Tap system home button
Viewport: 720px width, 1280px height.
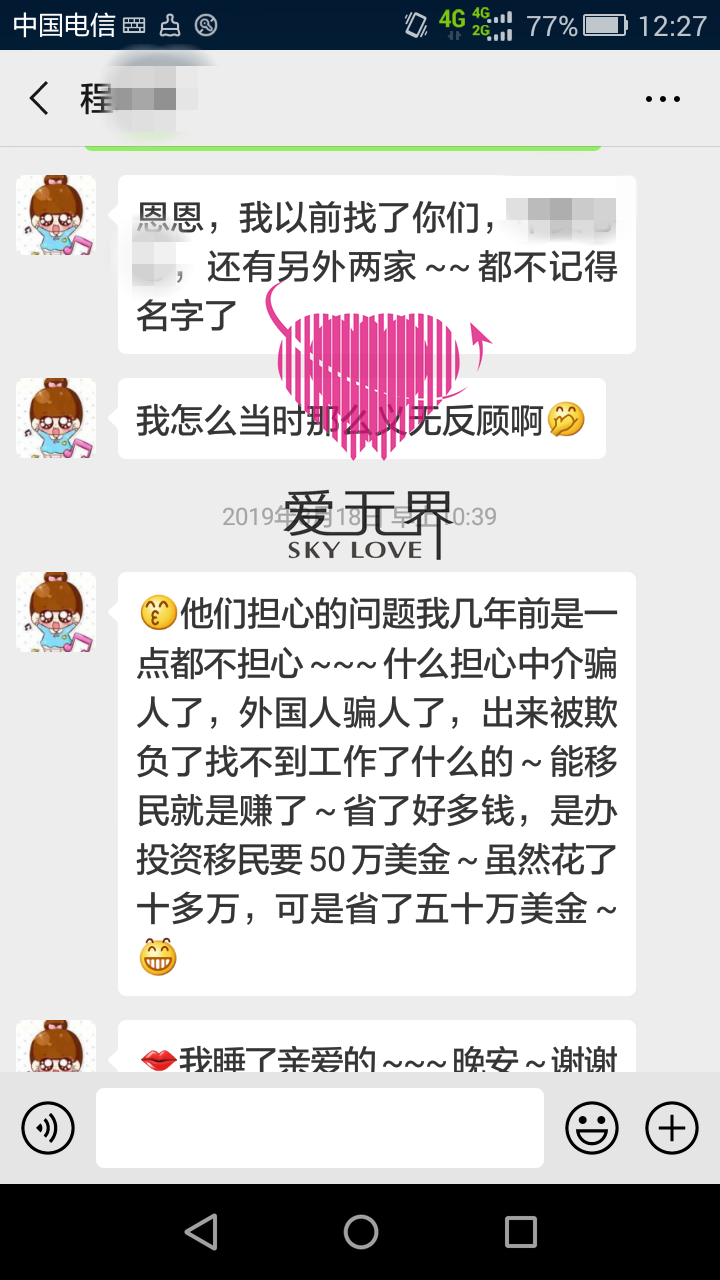(x=360, y=1232)
